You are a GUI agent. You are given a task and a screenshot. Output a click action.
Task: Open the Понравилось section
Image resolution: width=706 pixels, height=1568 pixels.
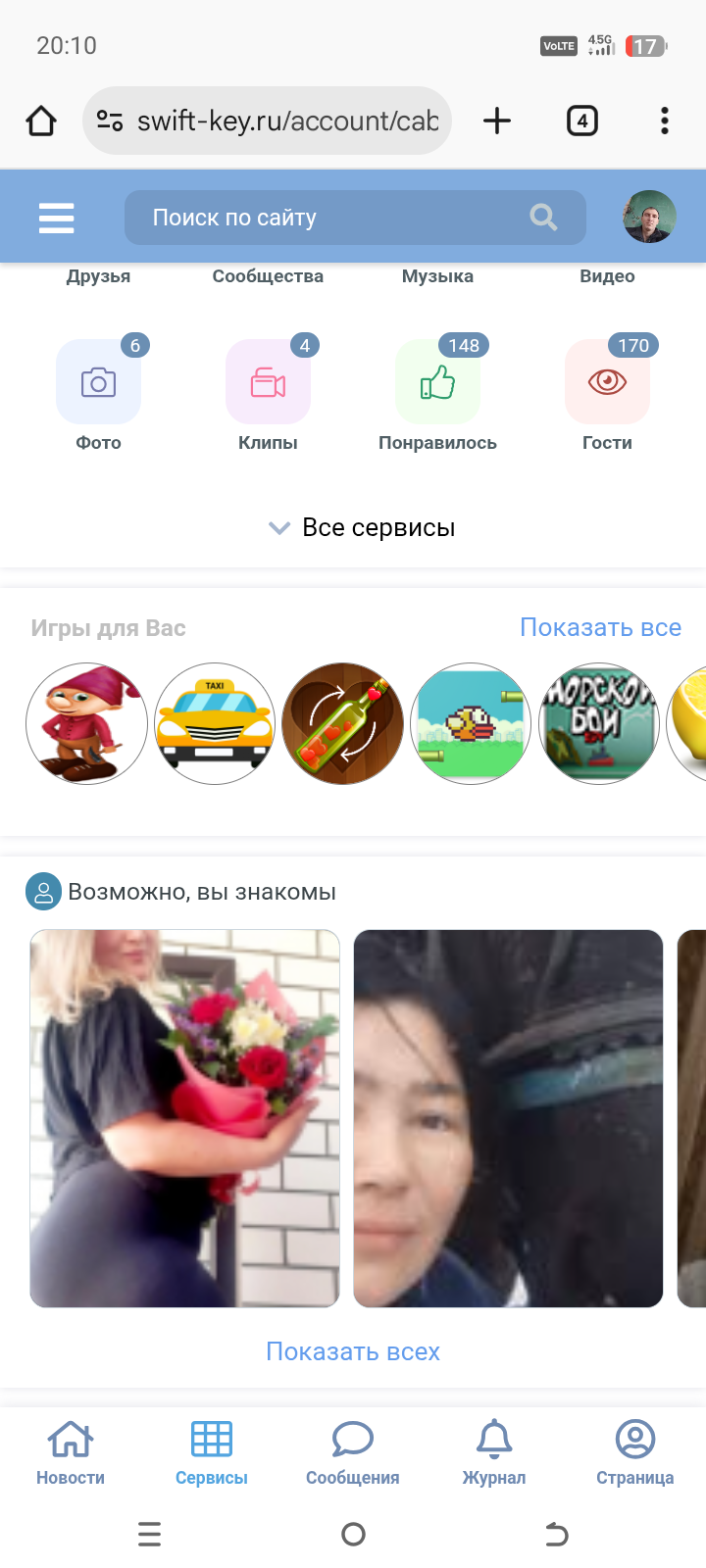tap(437, 383)
